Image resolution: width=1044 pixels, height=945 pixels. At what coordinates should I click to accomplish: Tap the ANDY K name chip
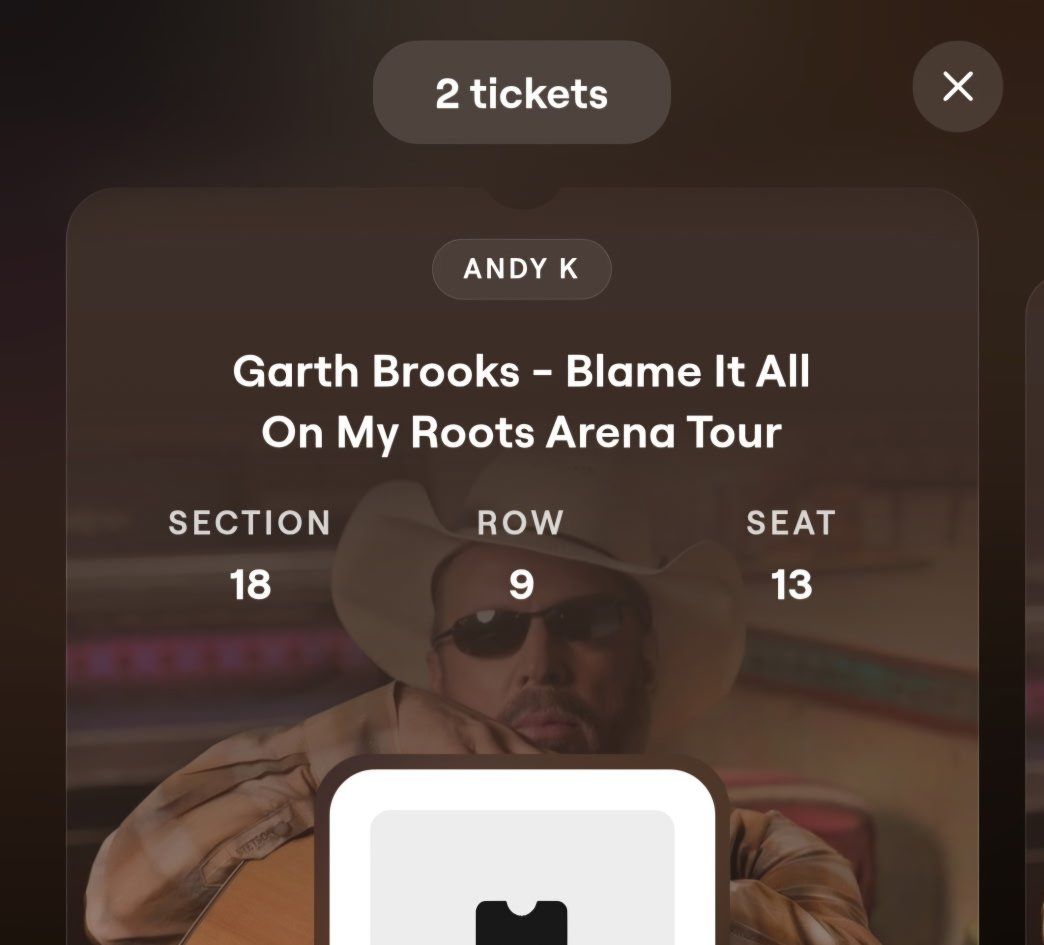coord(521,269)
